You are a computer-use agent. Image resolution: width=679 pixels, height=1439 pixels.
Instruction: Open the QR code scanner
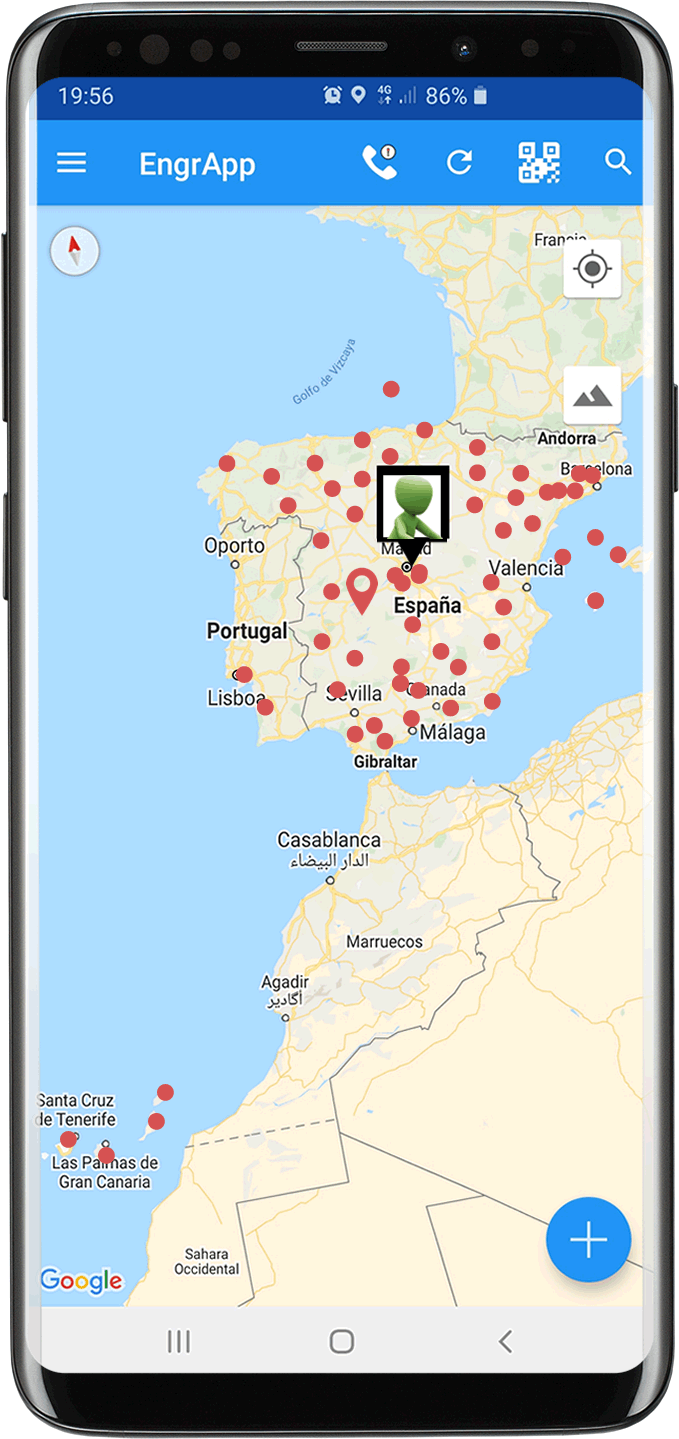(x=538, y=163)
